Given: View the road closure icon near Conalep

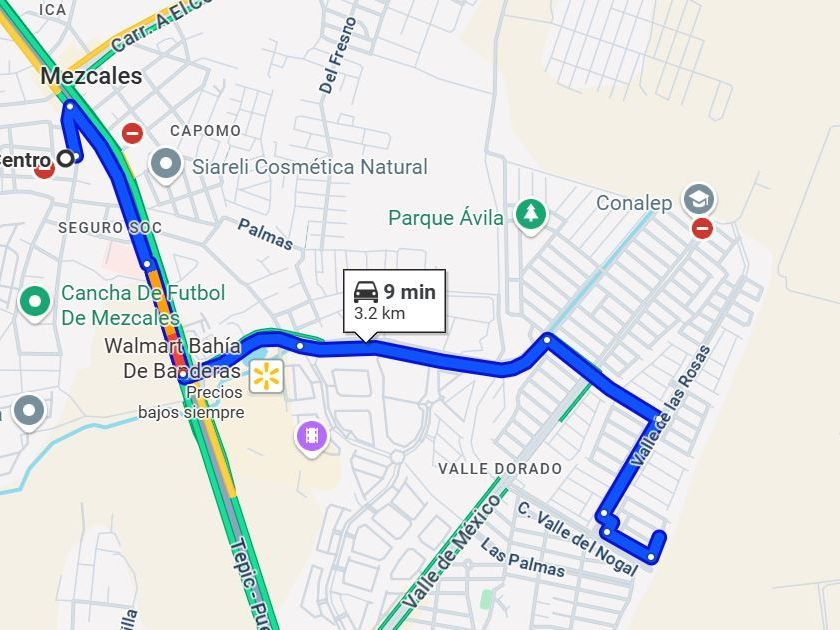Looking at the screenshot, I should pyautogui.click(x=703, y=229).
